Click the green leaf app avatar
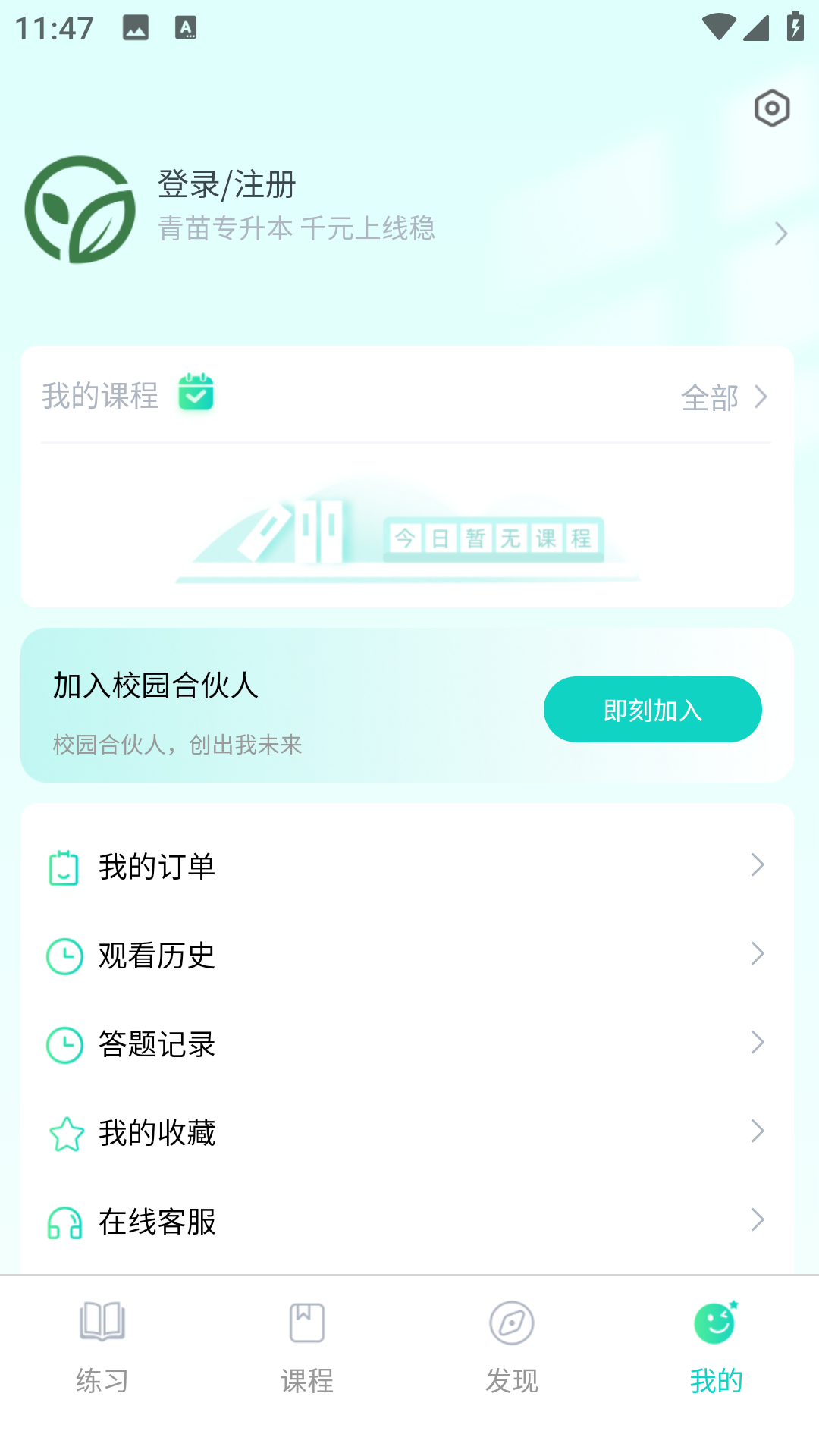Image resolution: width=819 pixels, height=1456 pixels. 79,210
